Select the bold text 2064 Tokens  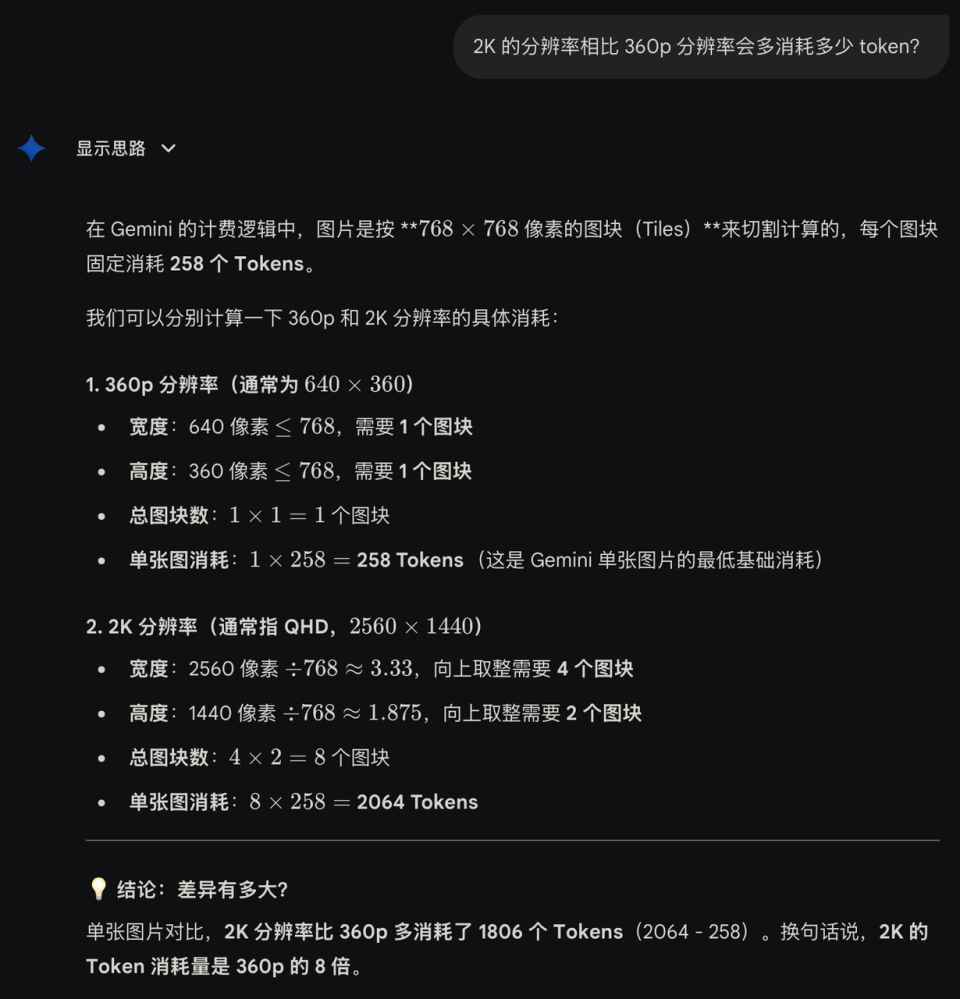tap(416, 801)
